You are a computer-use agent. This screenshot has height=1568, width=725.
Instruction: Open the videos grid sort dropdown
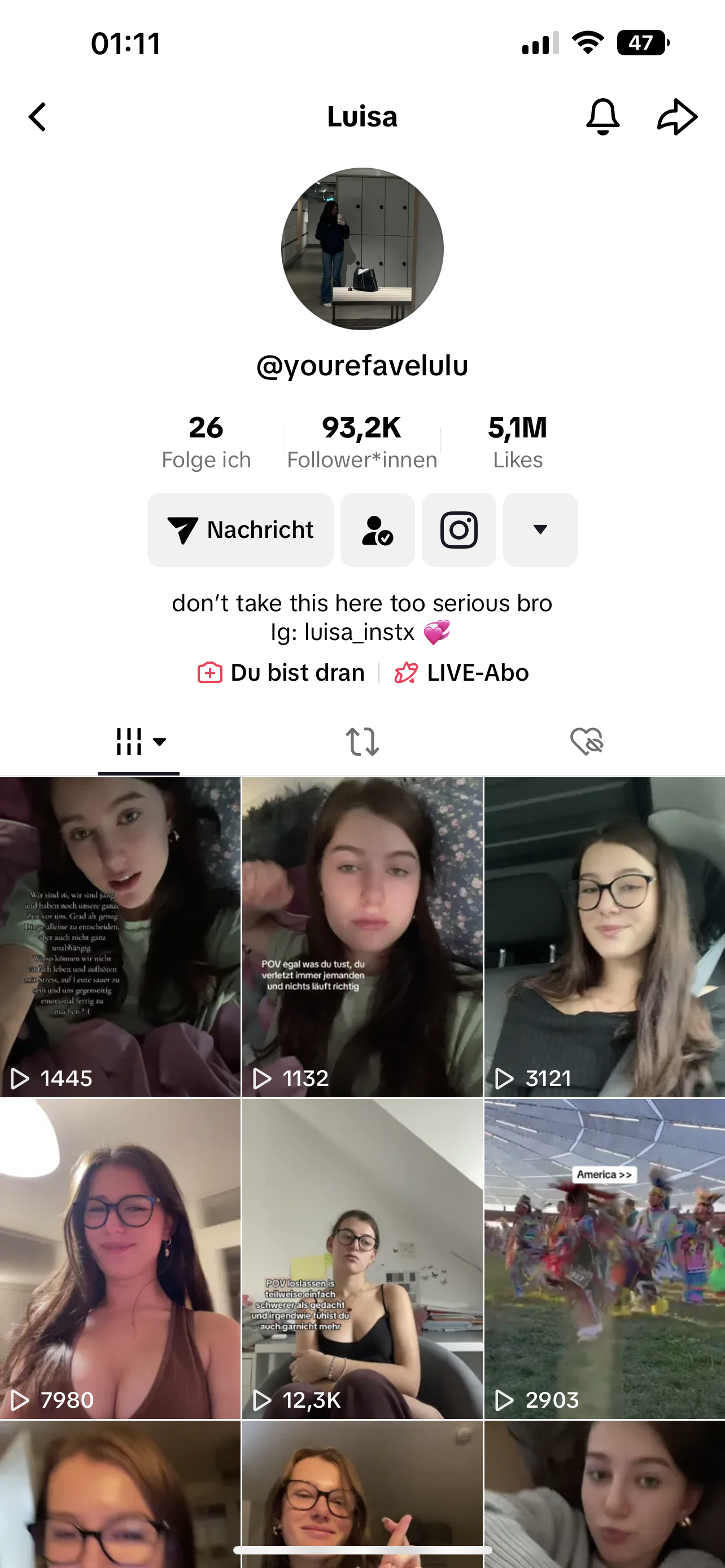coord(140,742)
